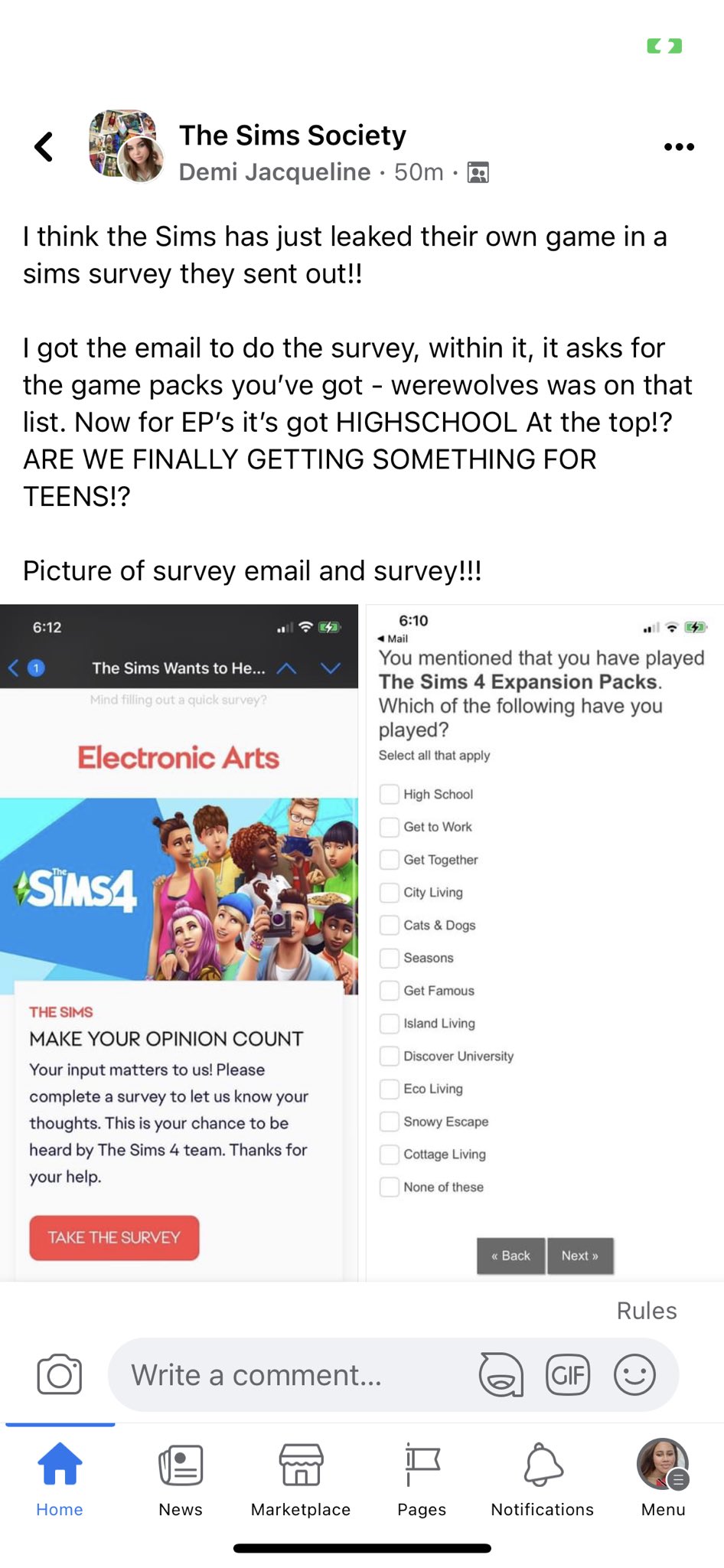
Task: Open the GIF picker
Action: [x=568, y=1374]
